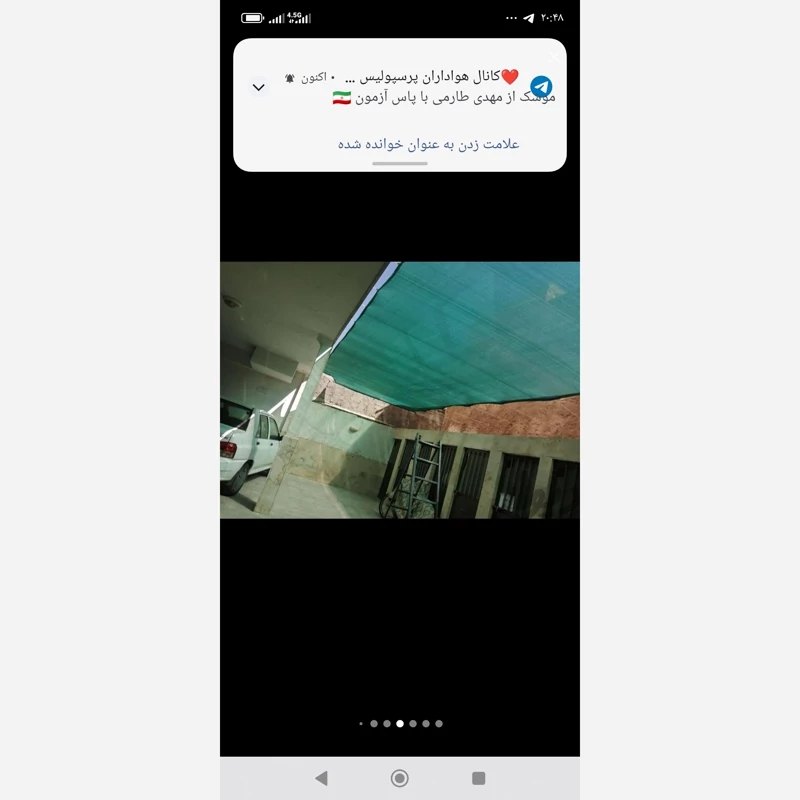Expand the Telegram notification chevron
The height and width of the screenshot is (800, 800).
[x=259, y=87]
